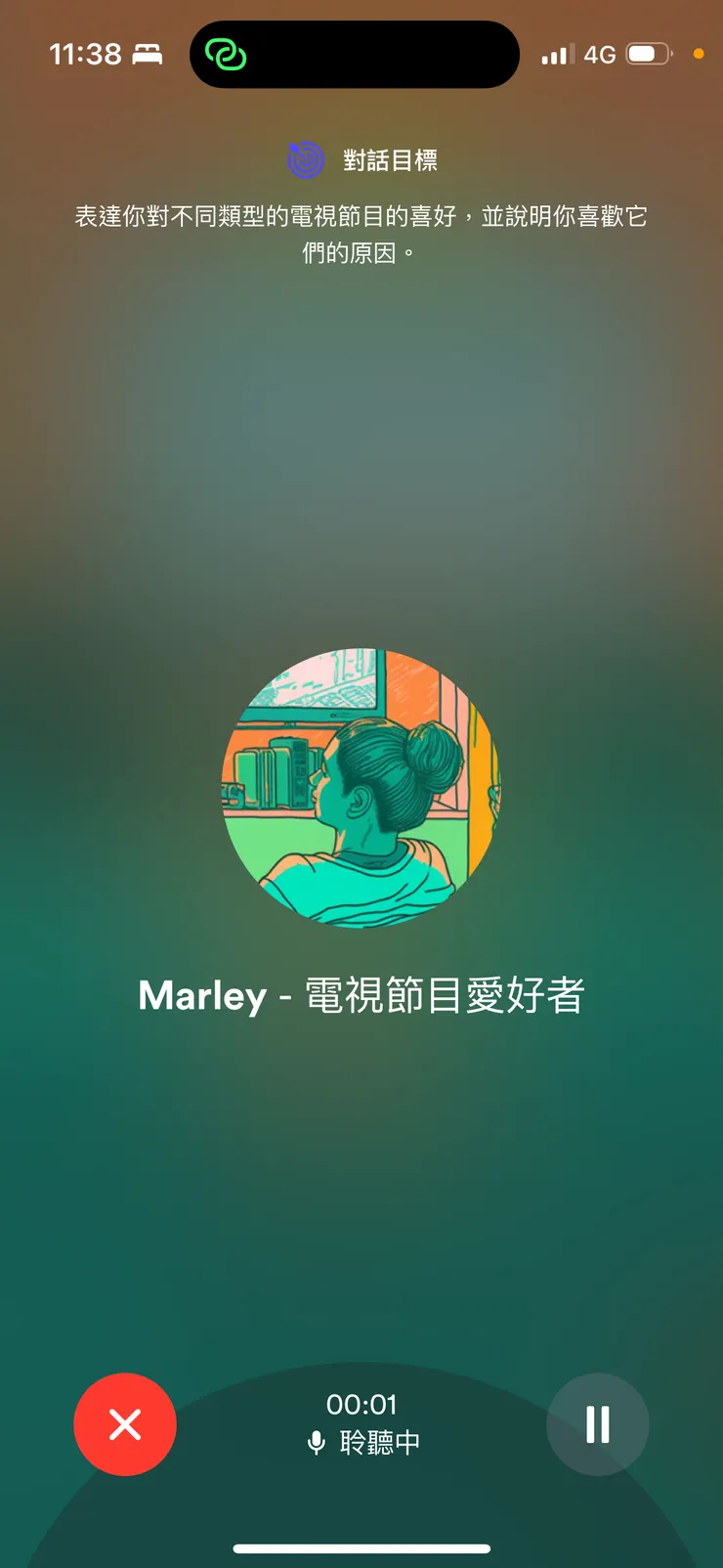Tap the battery level icon
This screenshot has height=1568, width=723.
coord(650,54)
